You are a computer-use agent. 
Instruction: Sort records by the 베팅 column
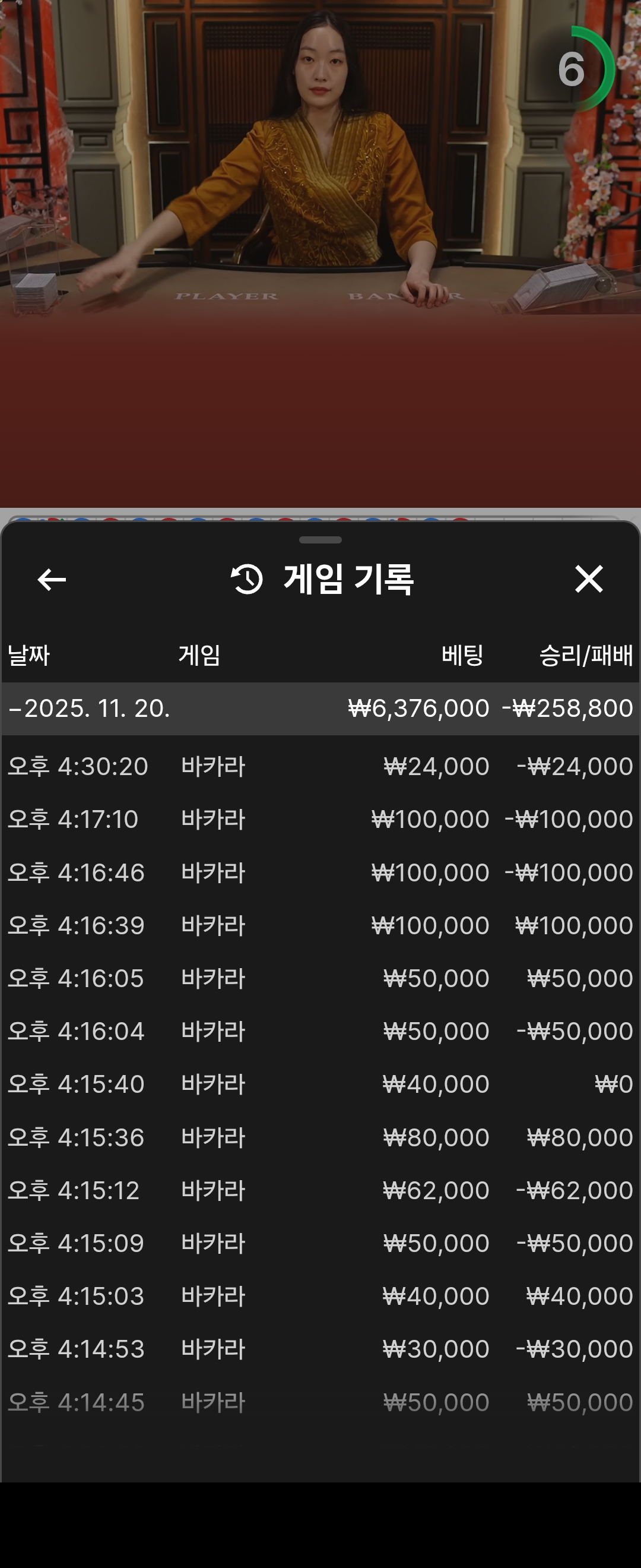click(x=462, y=657)
